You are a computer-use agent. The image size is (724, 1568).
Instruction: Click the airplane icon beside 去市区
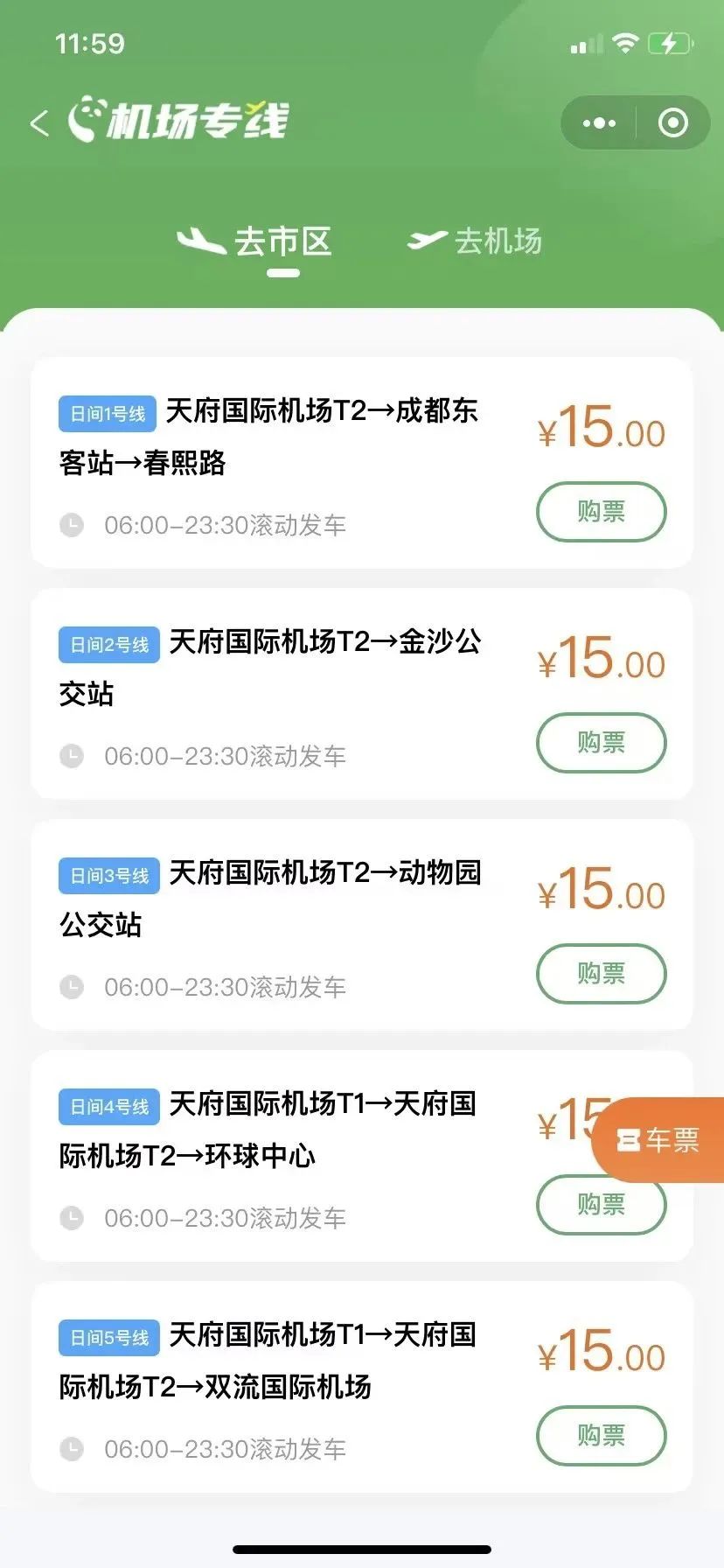pos(199,238)
